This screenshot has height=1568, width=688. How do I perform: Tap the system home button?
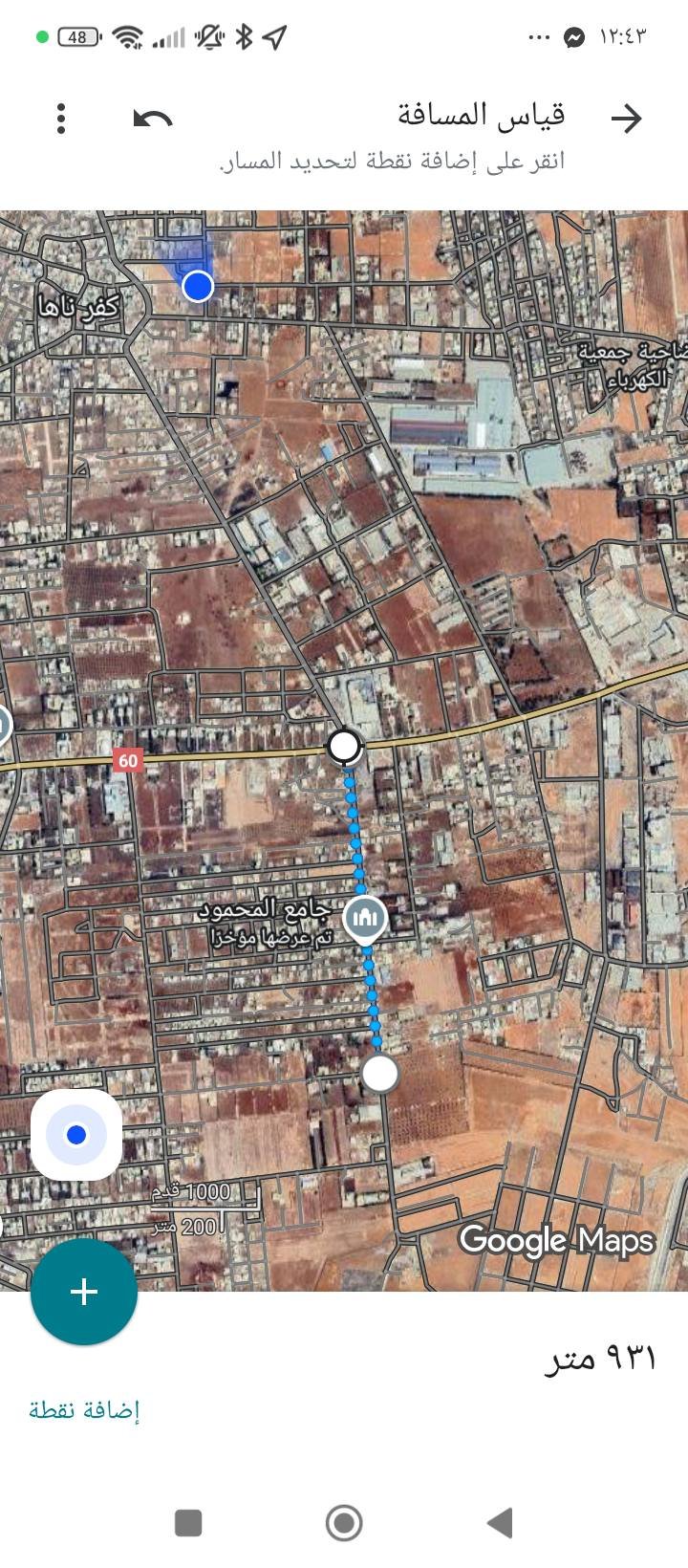click(344, 1522)
